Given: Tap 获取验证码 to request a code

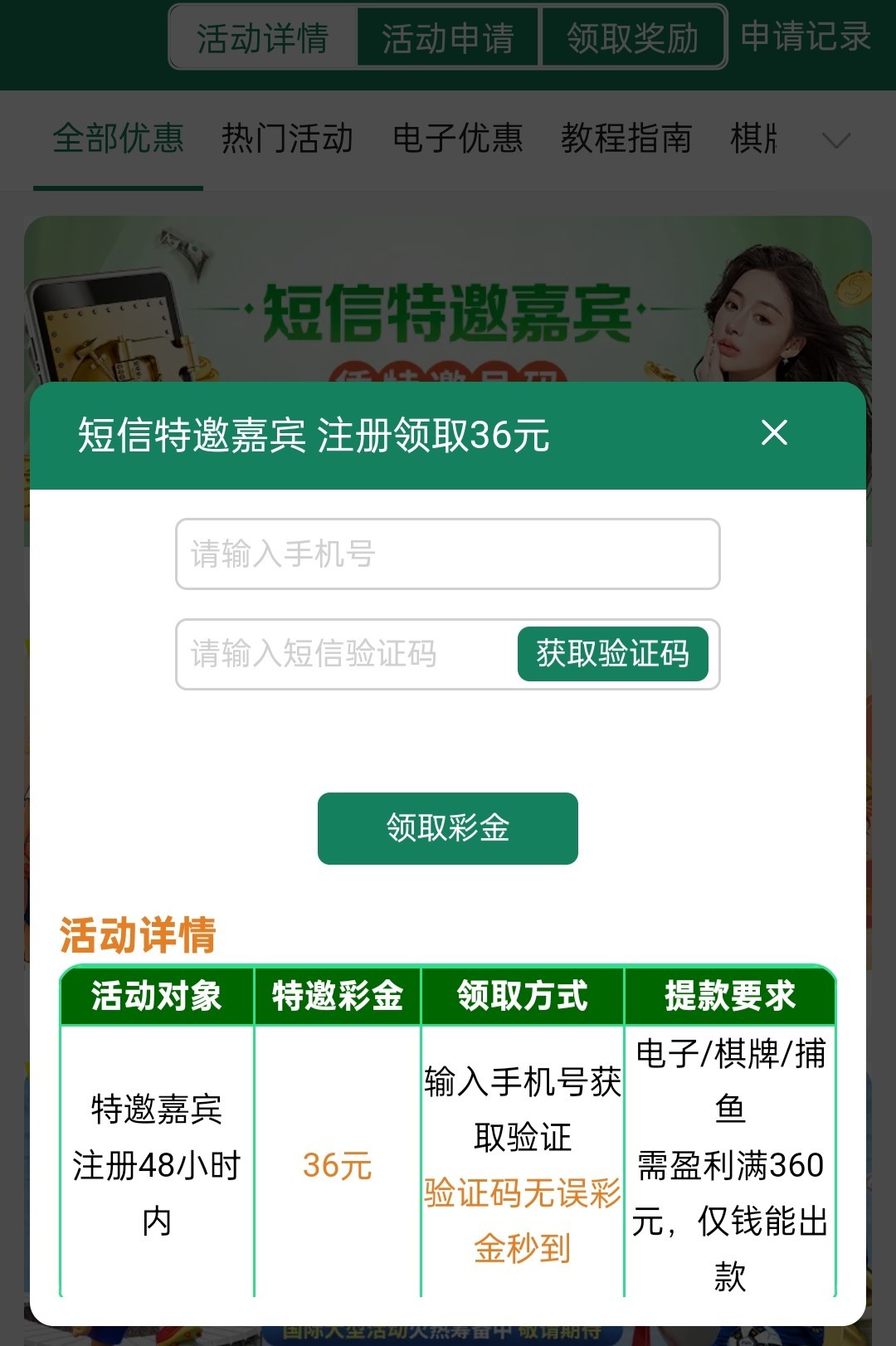Looking at the screenshot, I should 612,654.
